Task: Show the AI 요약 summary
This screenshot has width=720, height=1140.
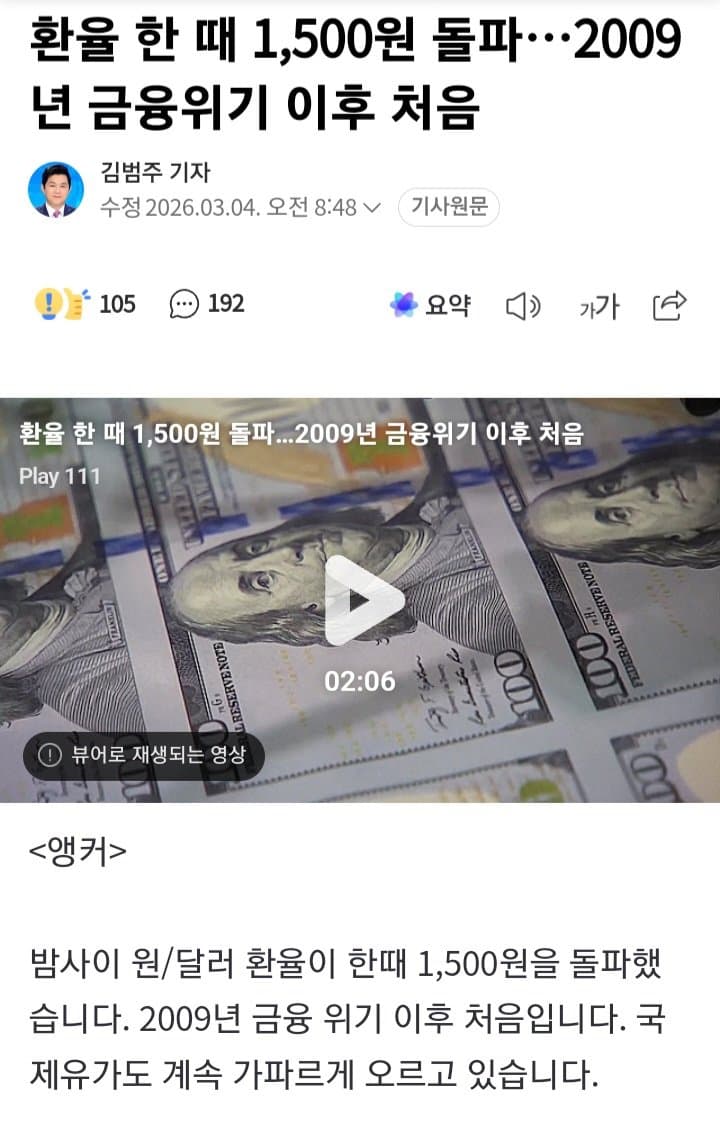Action: [430, 305]
